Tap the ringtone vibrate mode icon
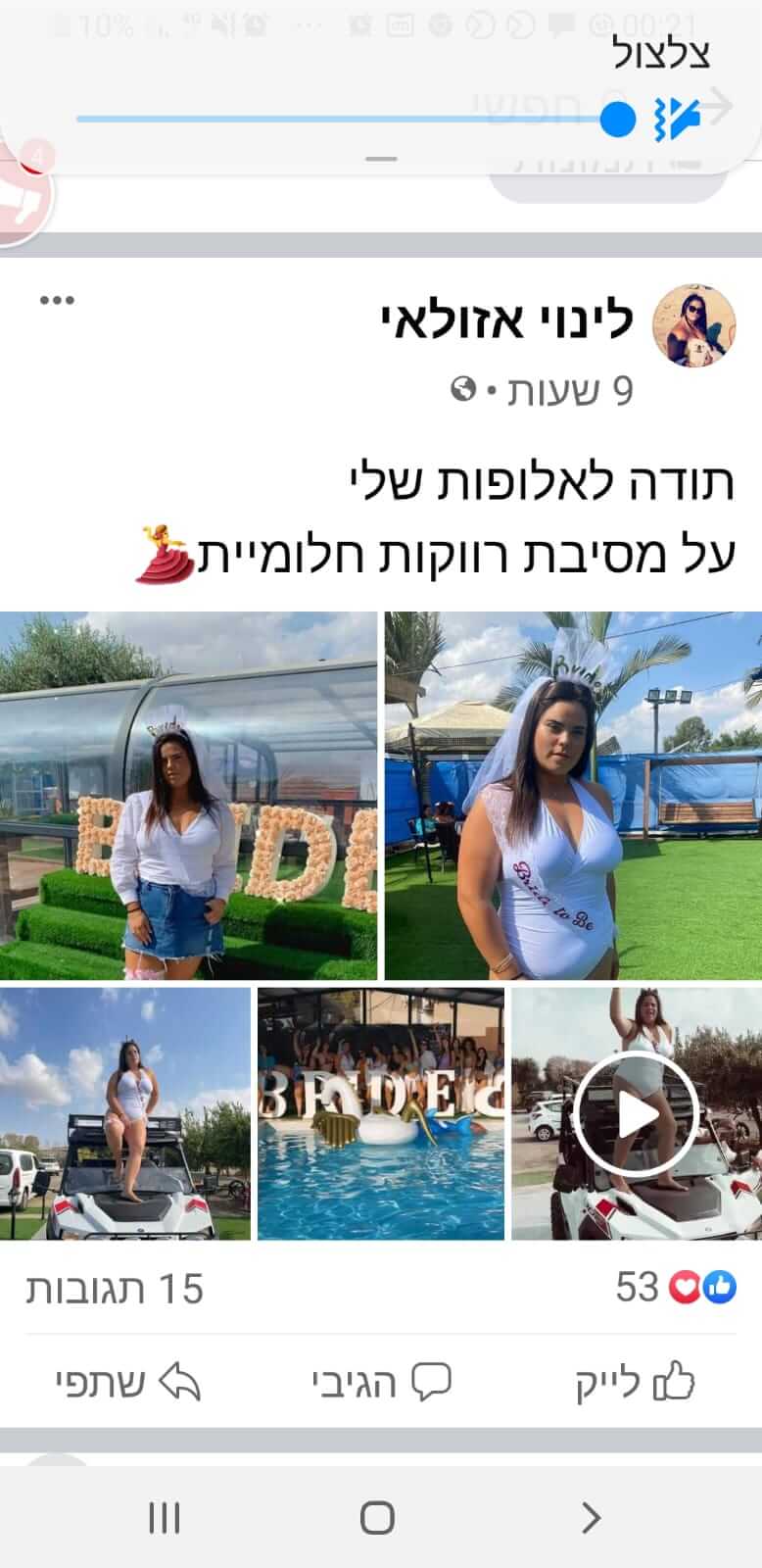The width and height of the screenshot is (762, 1568). [678, 121]
